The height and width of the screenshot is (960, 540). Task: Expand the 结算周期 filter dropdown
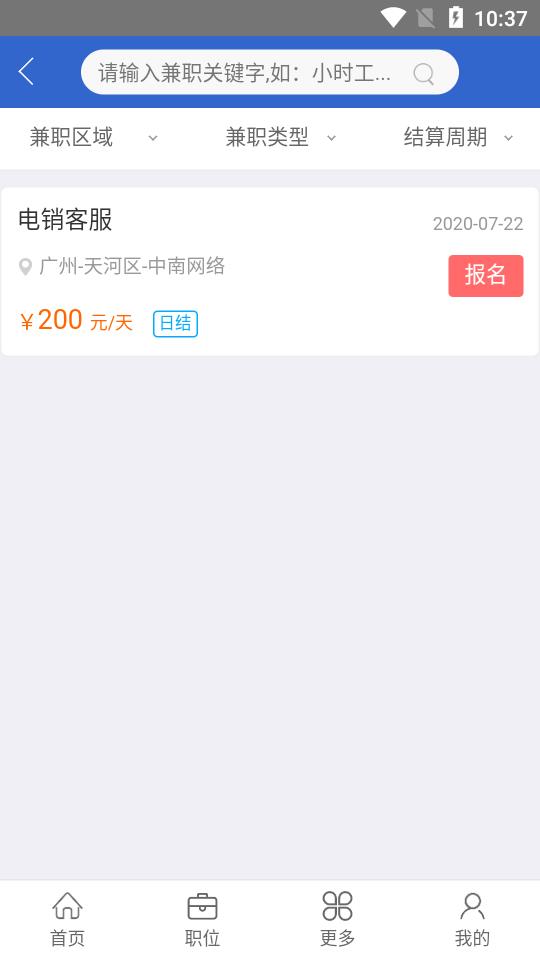[458, 138]
